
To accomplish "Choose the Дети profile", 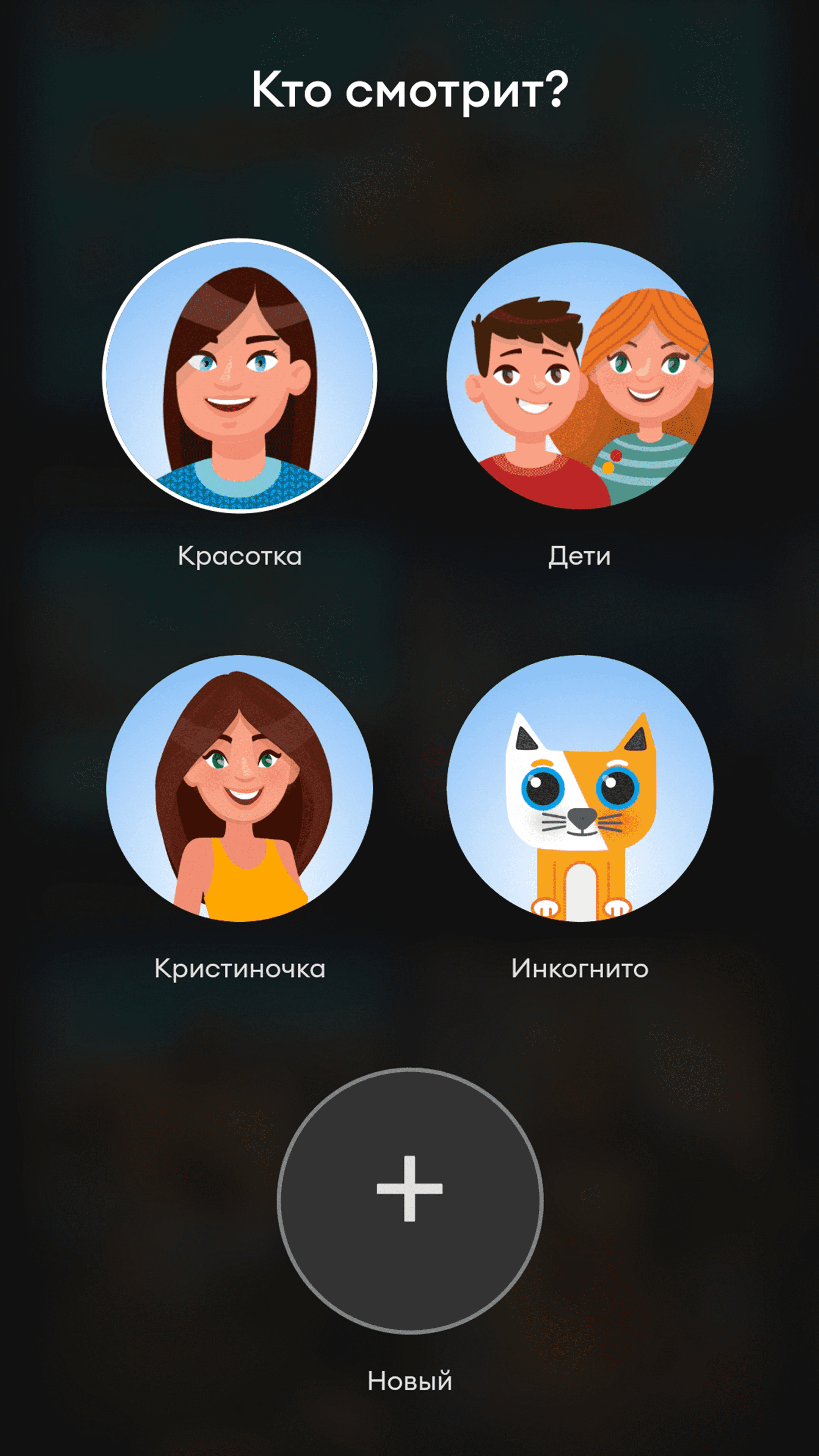I will [580, 376].
